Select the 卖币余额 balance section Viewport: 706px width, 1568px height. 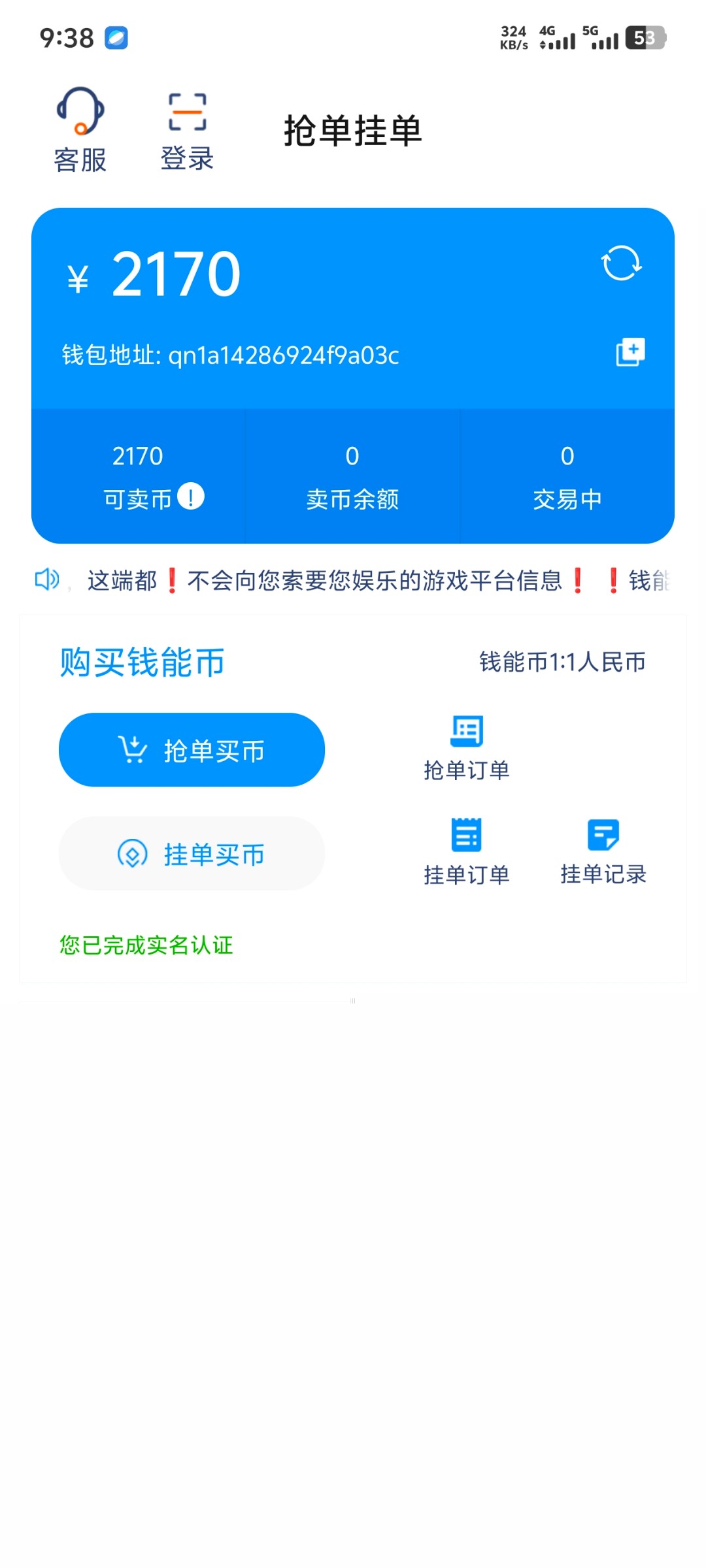352,474
